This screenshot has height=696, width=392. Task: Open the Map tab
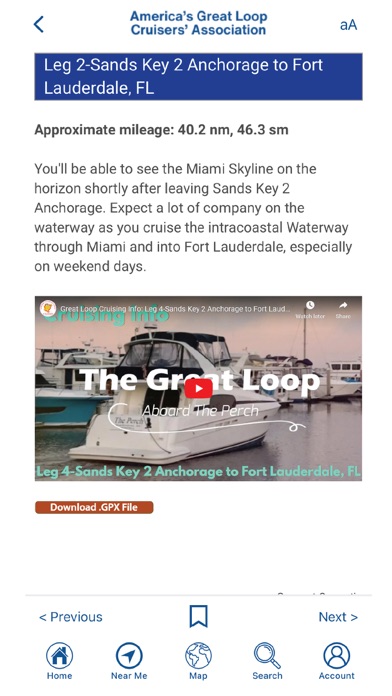(198, 661)
